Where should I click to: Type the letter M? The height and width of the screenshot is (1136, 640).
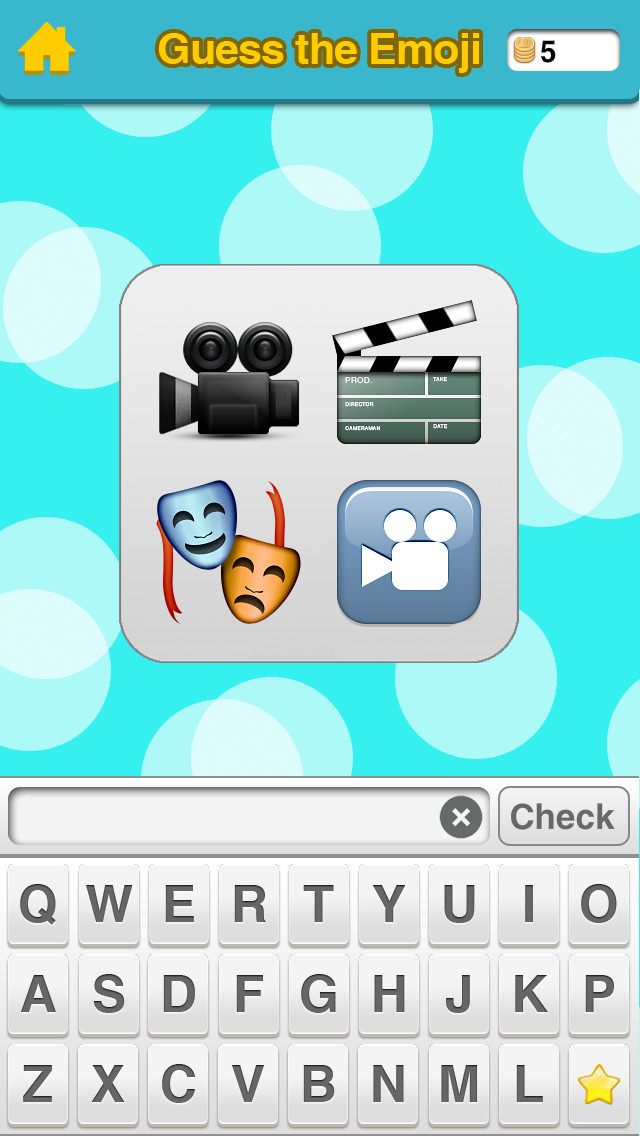[x=459, y=1084]
